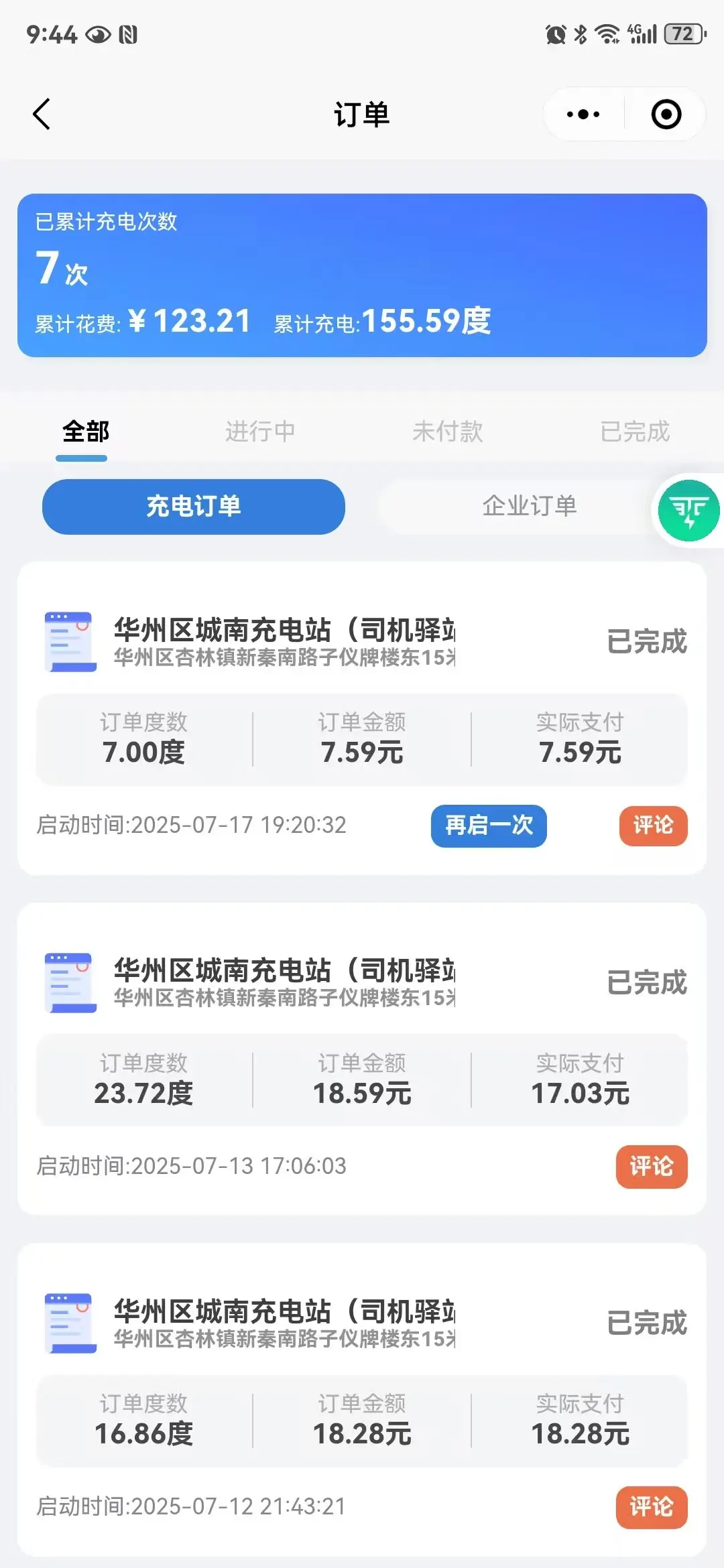Viewport: 724px width, 1568px height.
Task: Go back using the top-left arrow
Action: click(x=42, y=114)
